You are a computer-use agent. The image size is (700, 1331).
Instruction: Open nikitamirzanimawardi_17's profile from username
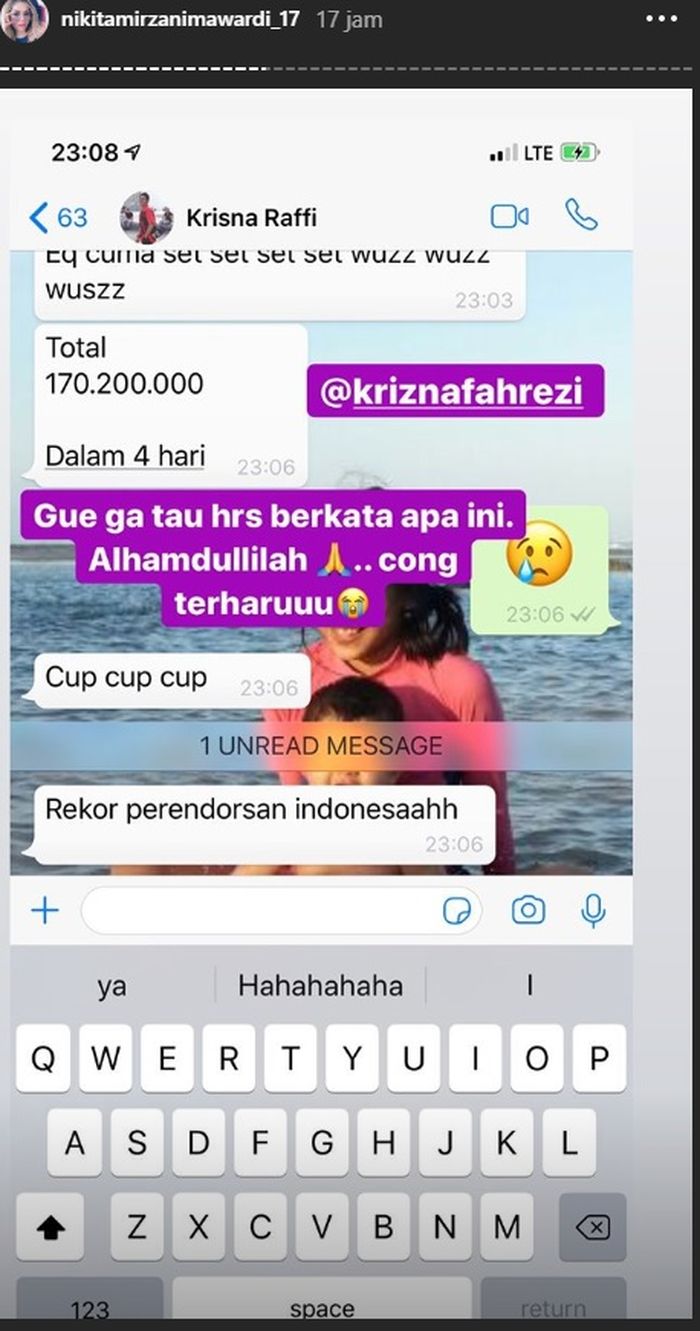coord(180,19)
